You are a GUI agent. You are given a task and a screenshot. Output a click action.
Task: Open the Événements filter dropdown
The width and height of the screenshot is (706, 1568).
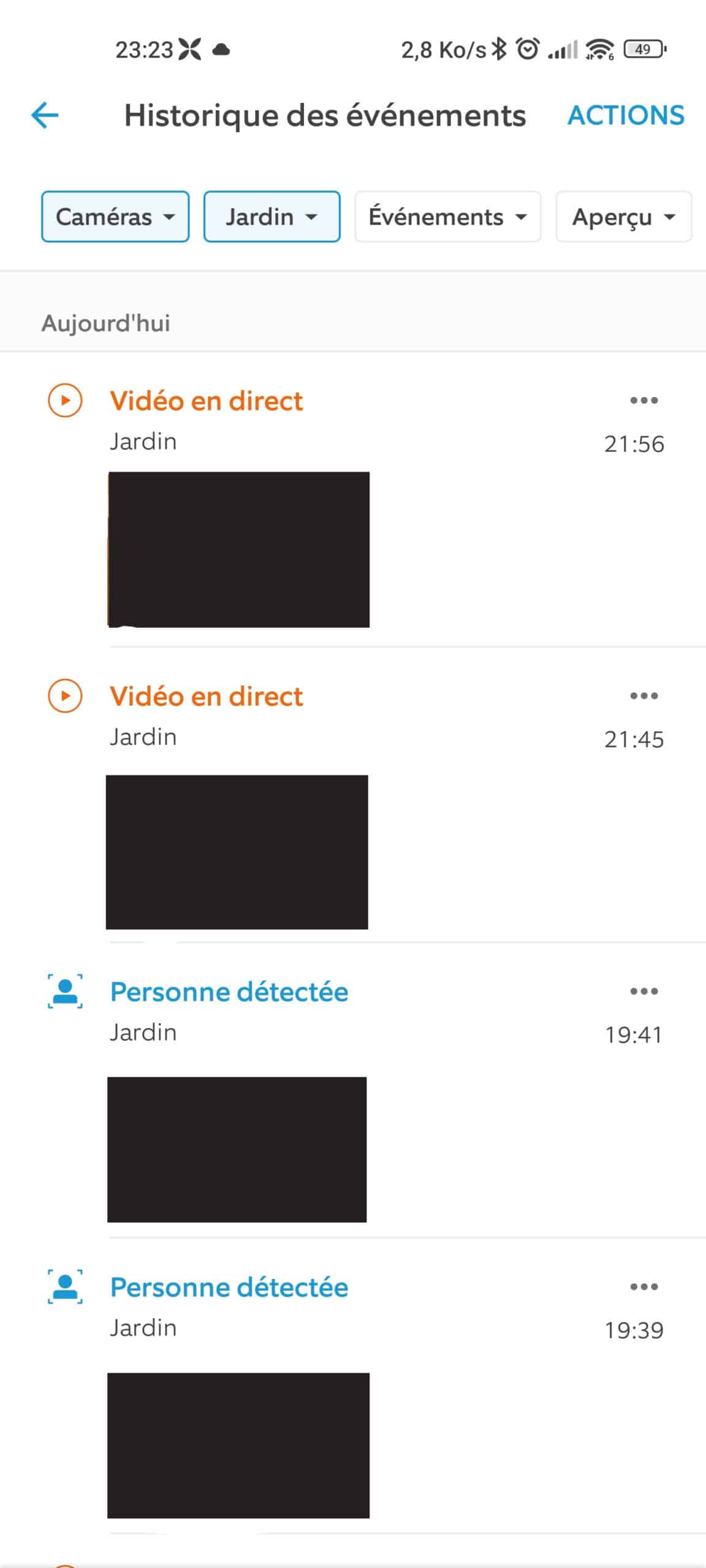pyautogui.click(x=448, y=217)
